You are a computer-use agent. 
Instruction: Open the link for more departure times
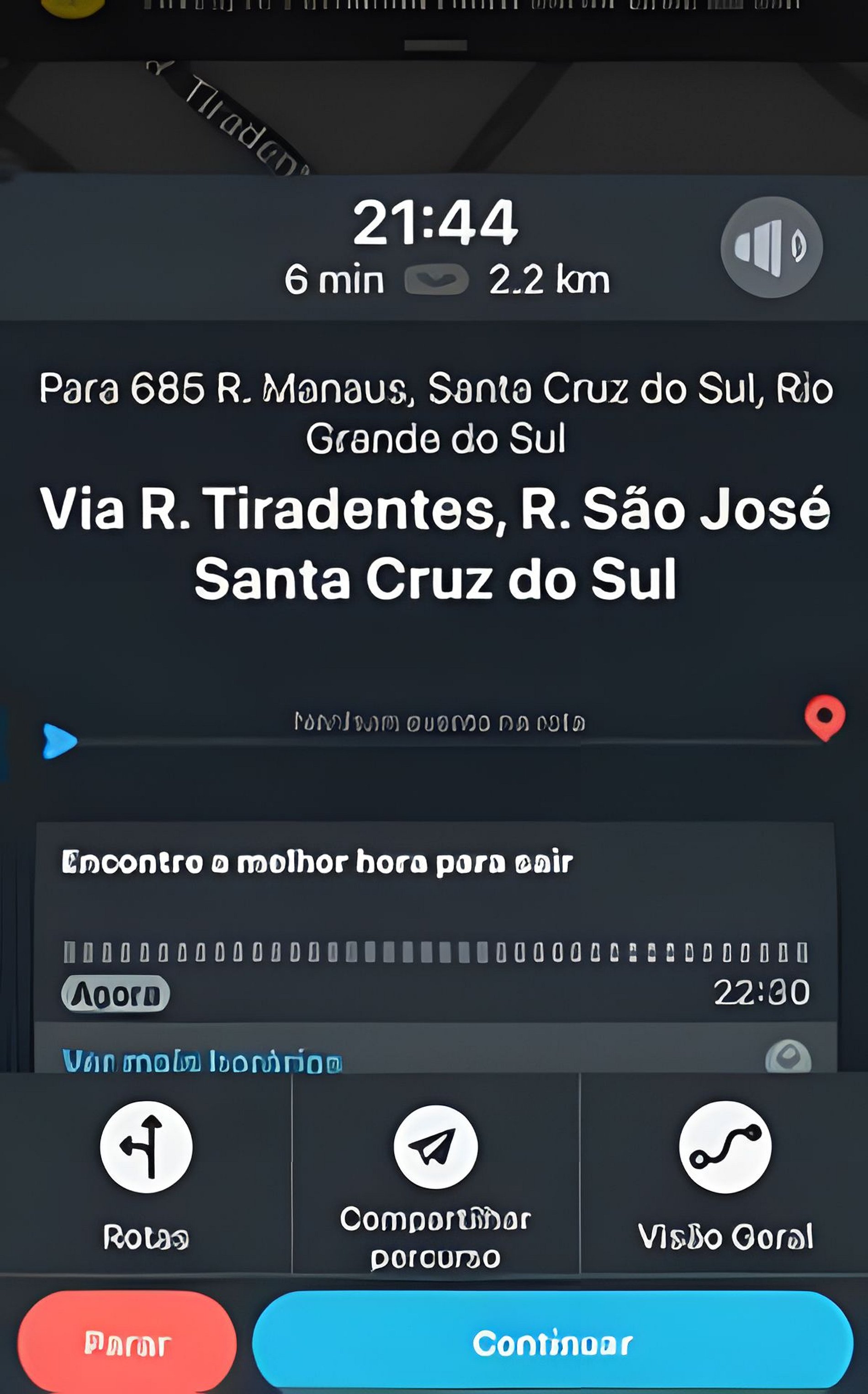202,1061
